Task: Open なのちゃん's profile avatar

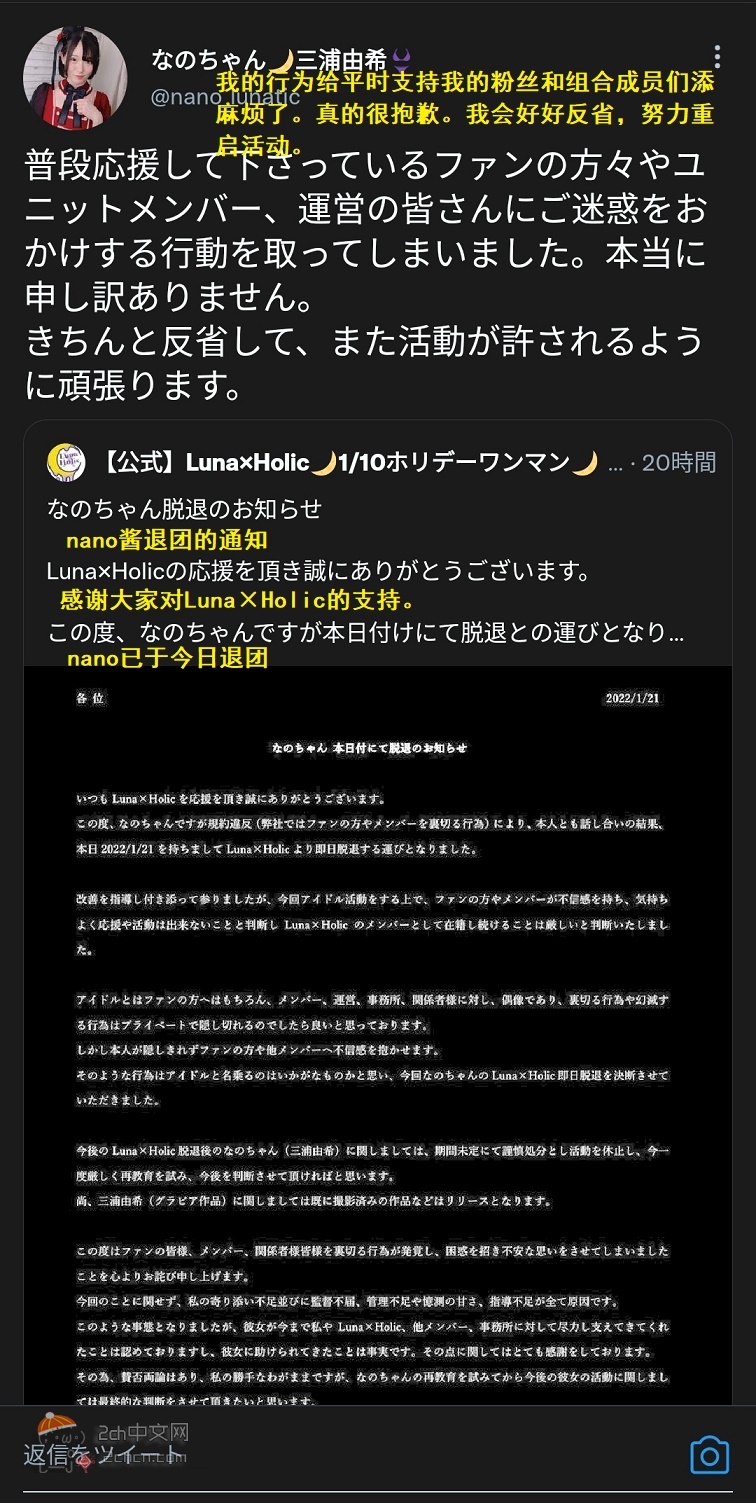Action: pyautogui.click(x=75, y=78)
